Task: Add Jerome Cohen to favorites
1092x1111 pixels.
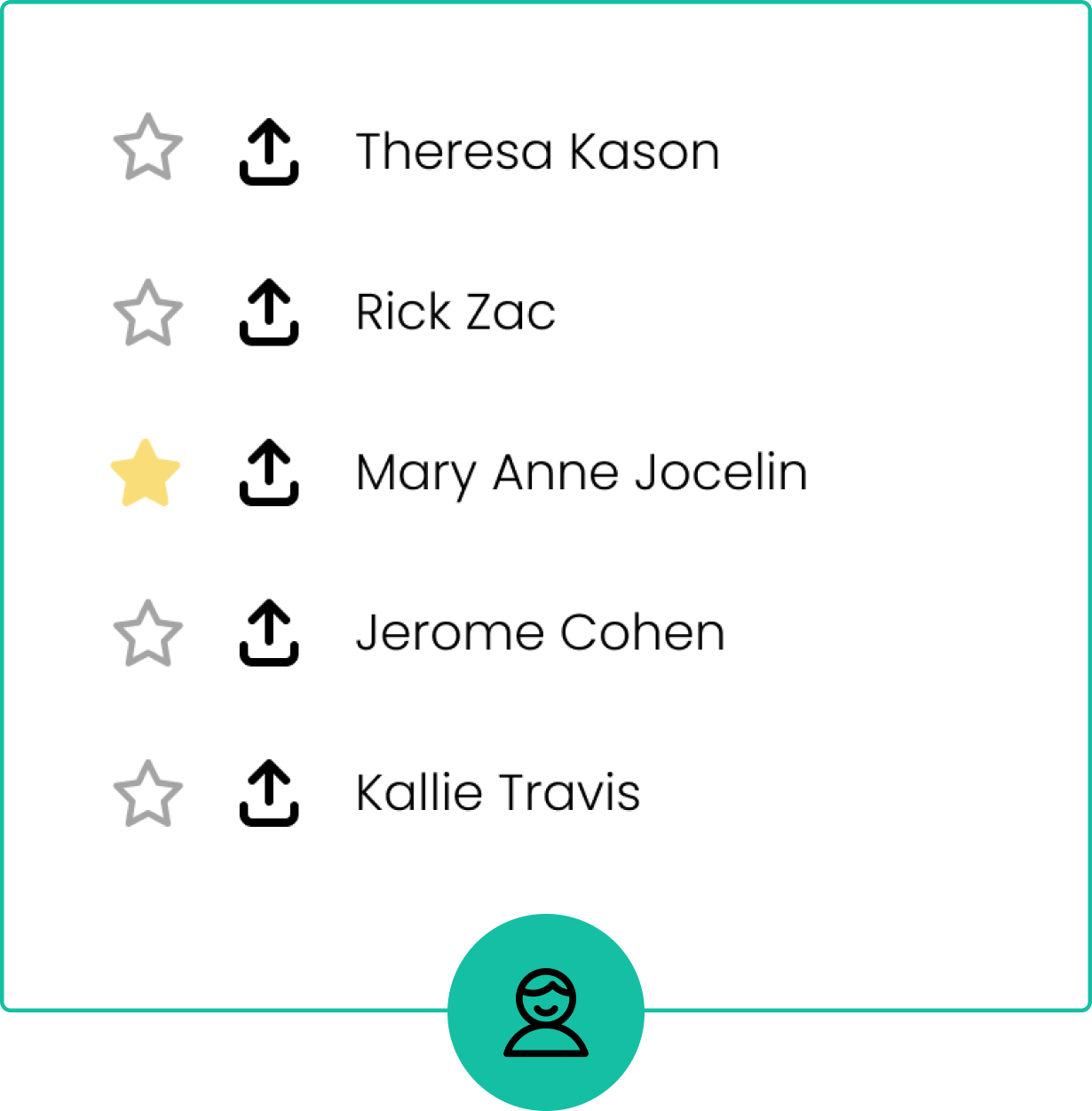Action: [x=147, y=633]
